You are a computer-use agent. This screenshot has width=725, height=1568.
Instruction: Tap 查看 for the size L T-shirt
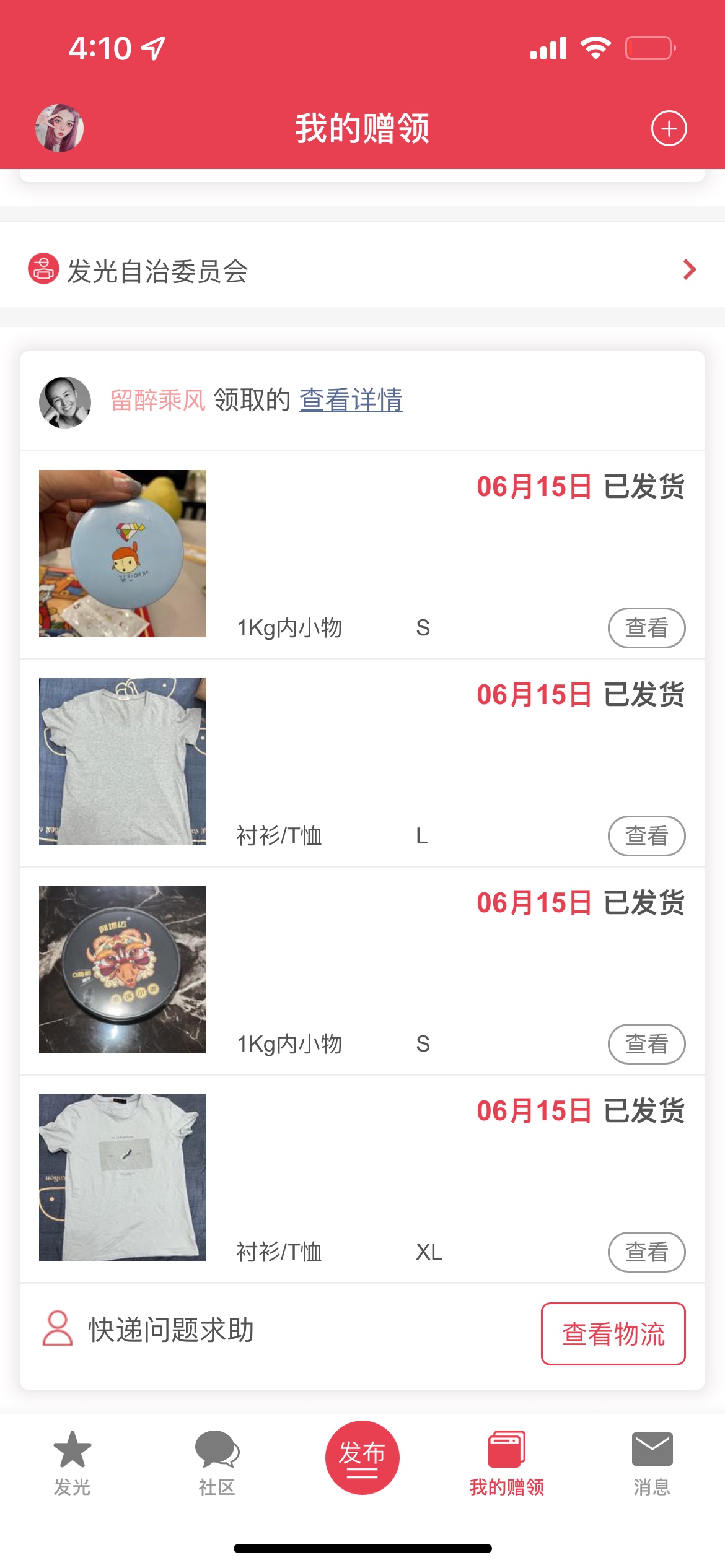coord(646,836)
